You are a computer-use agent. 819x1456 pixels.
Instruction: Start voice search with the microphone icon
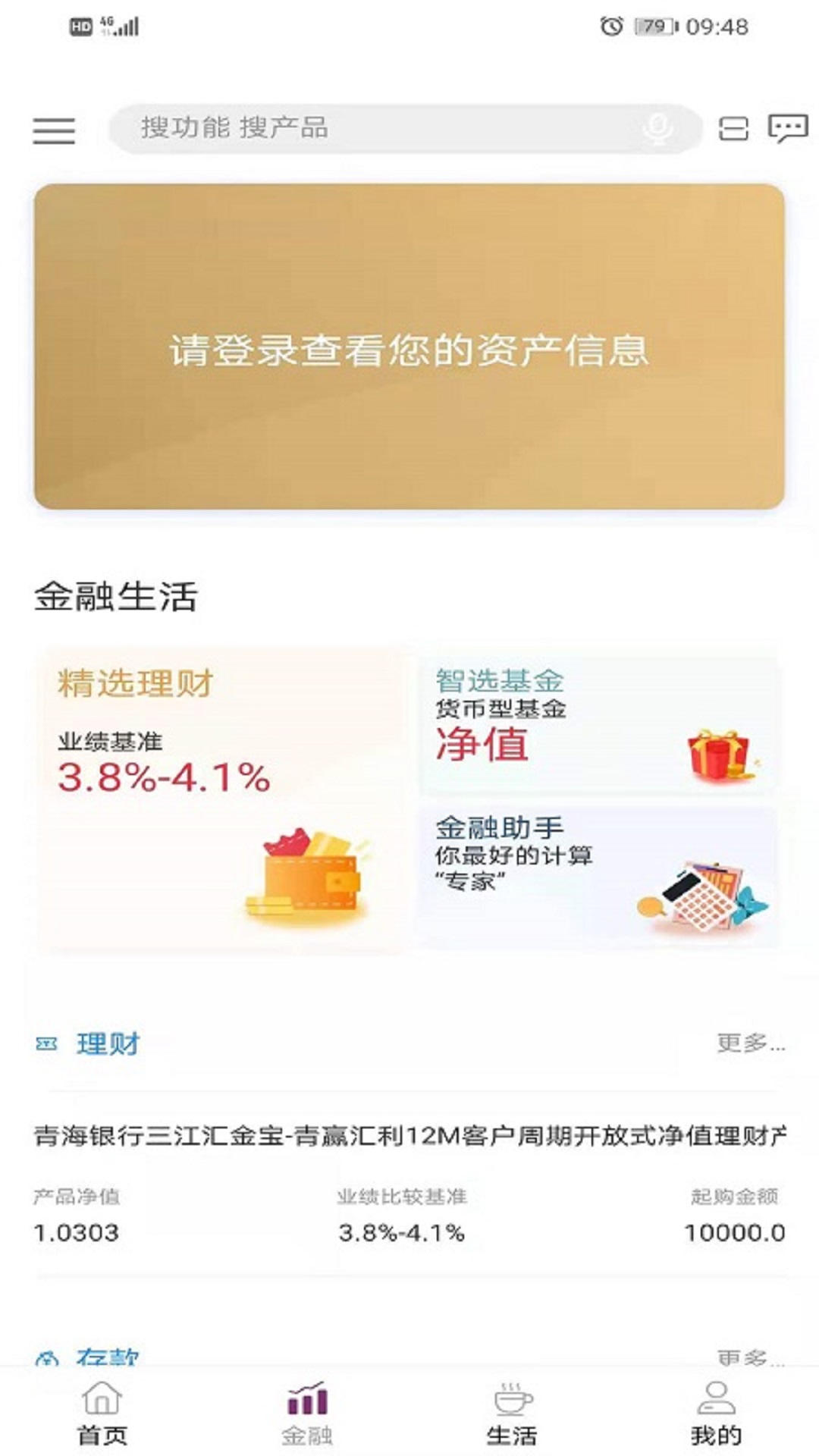(x=657, y=129)
